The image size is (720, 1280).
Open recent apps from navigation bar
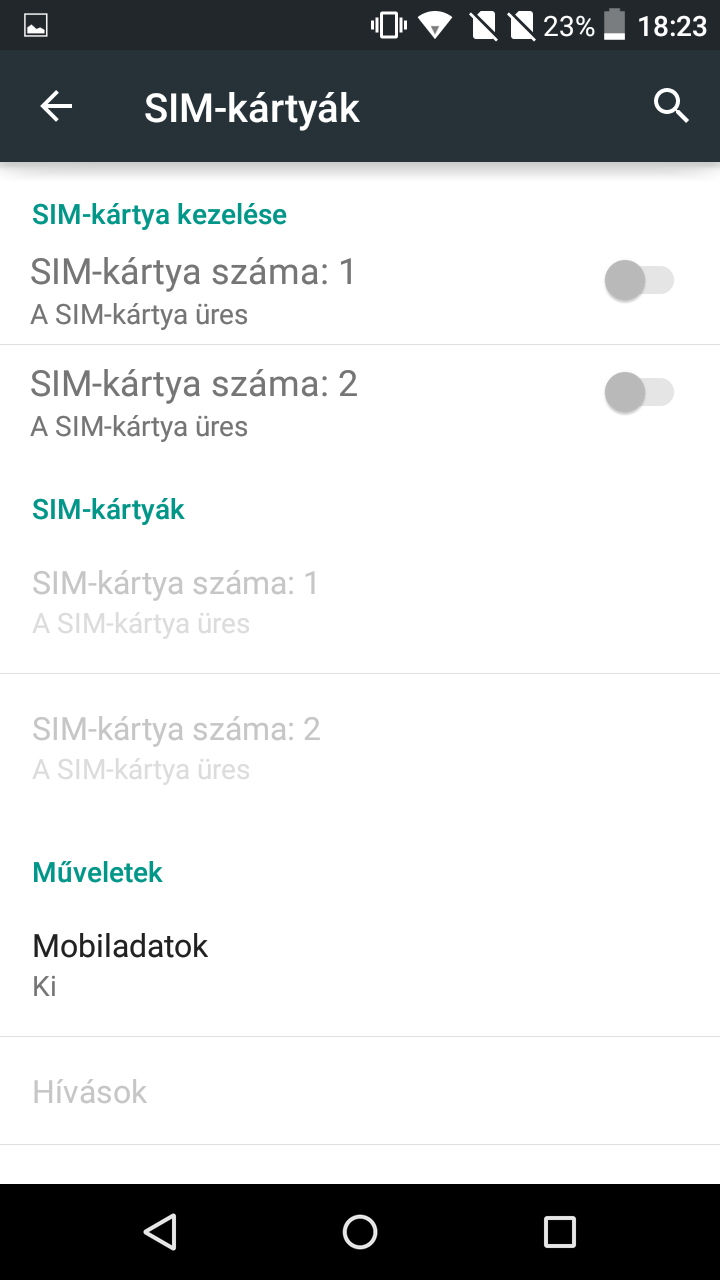(560, 1232)
